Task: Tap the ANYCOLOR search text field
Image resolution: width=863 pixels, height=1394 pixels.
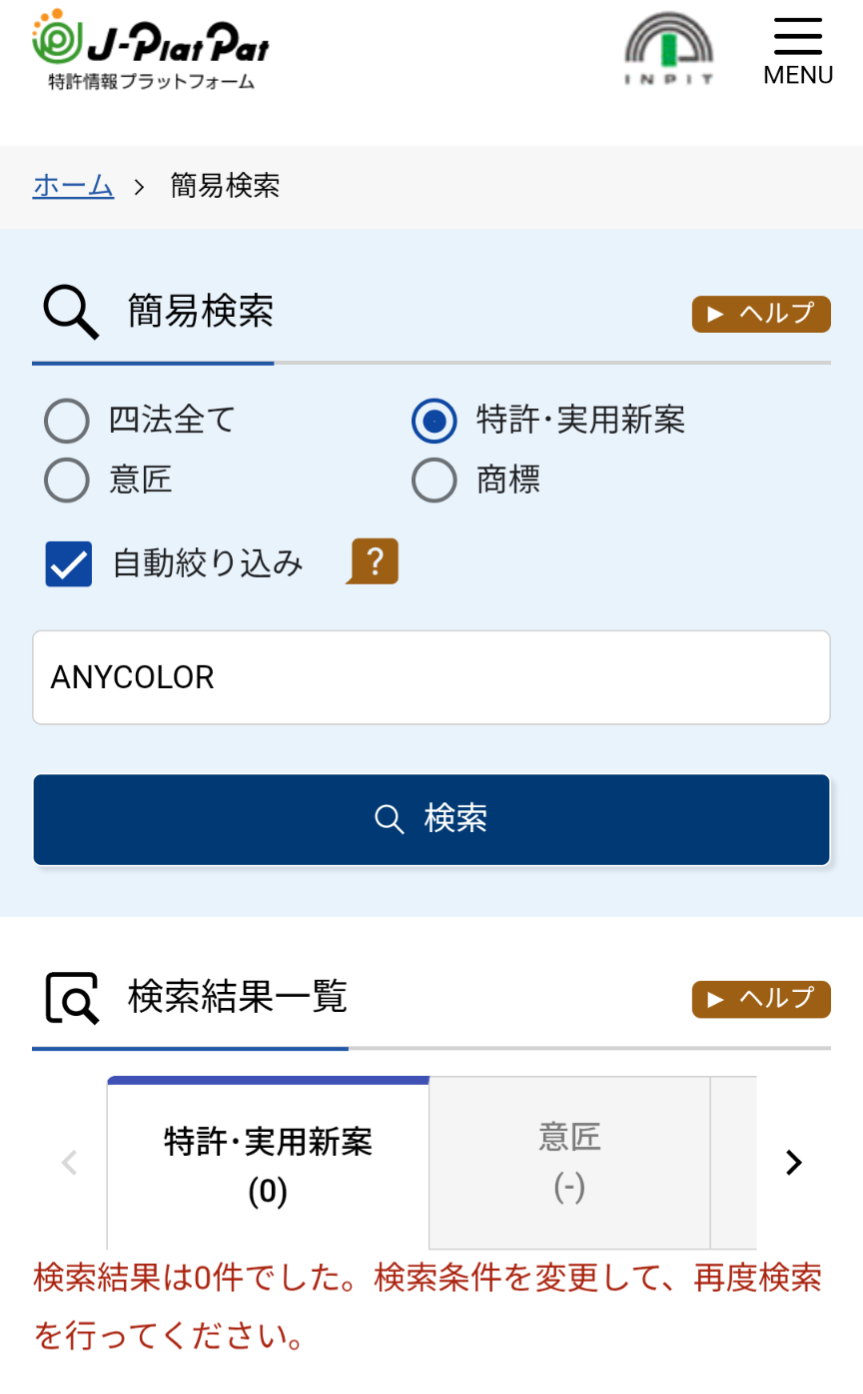Action: point(431,677)
